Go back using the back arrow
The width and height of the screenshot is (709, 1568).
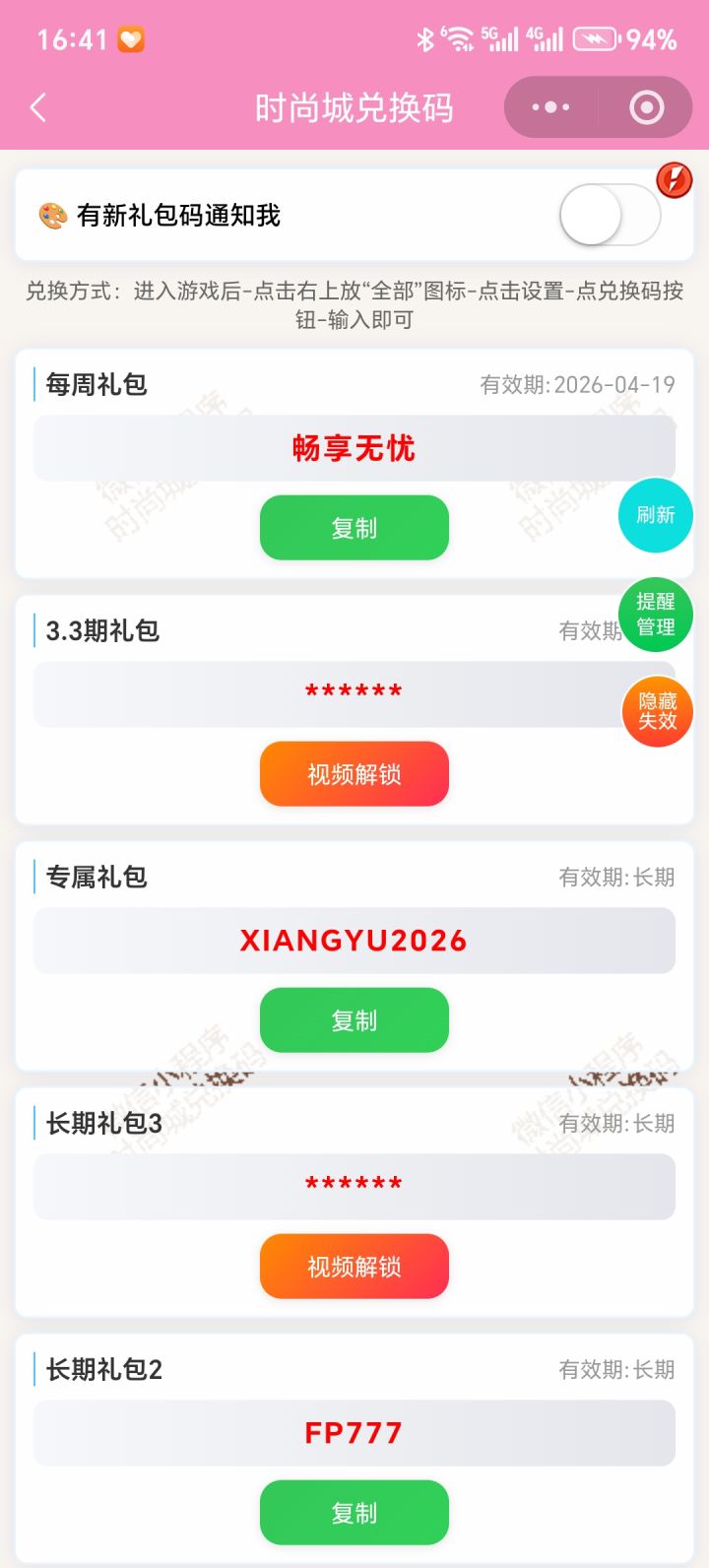click(37, 108)
